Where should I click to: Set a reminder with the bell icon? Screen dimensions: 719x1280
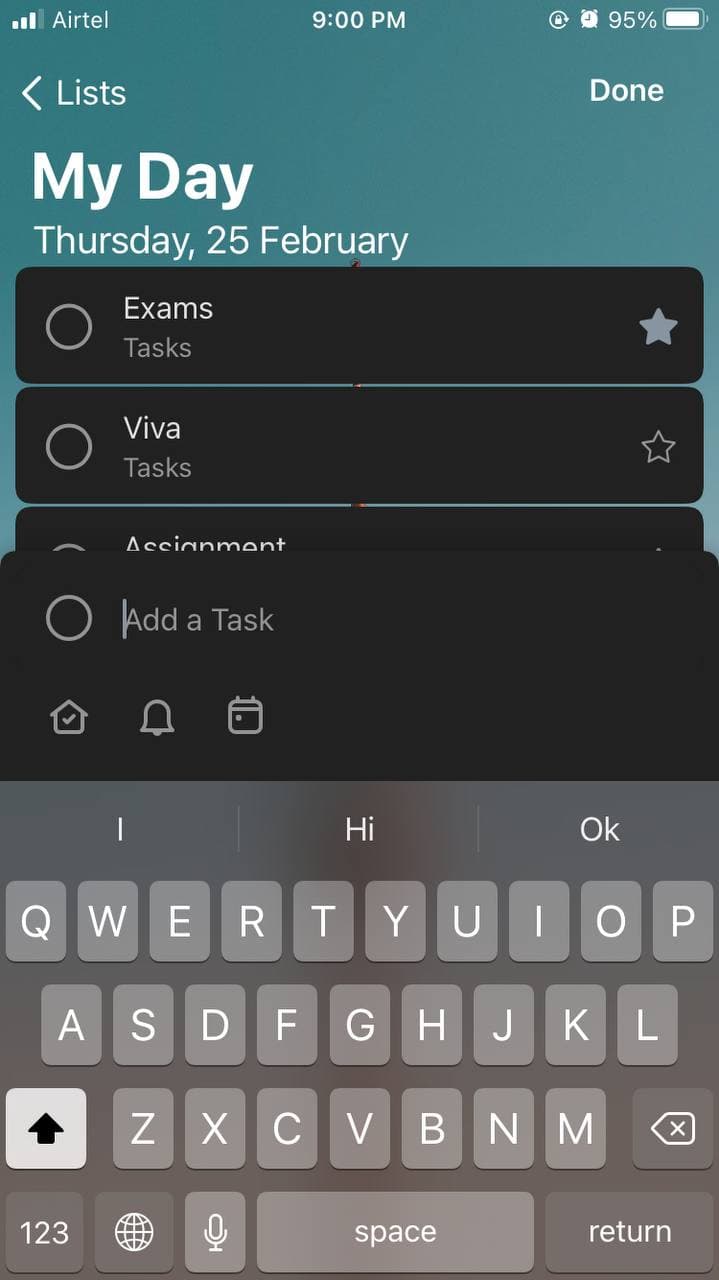click(157, 717)
